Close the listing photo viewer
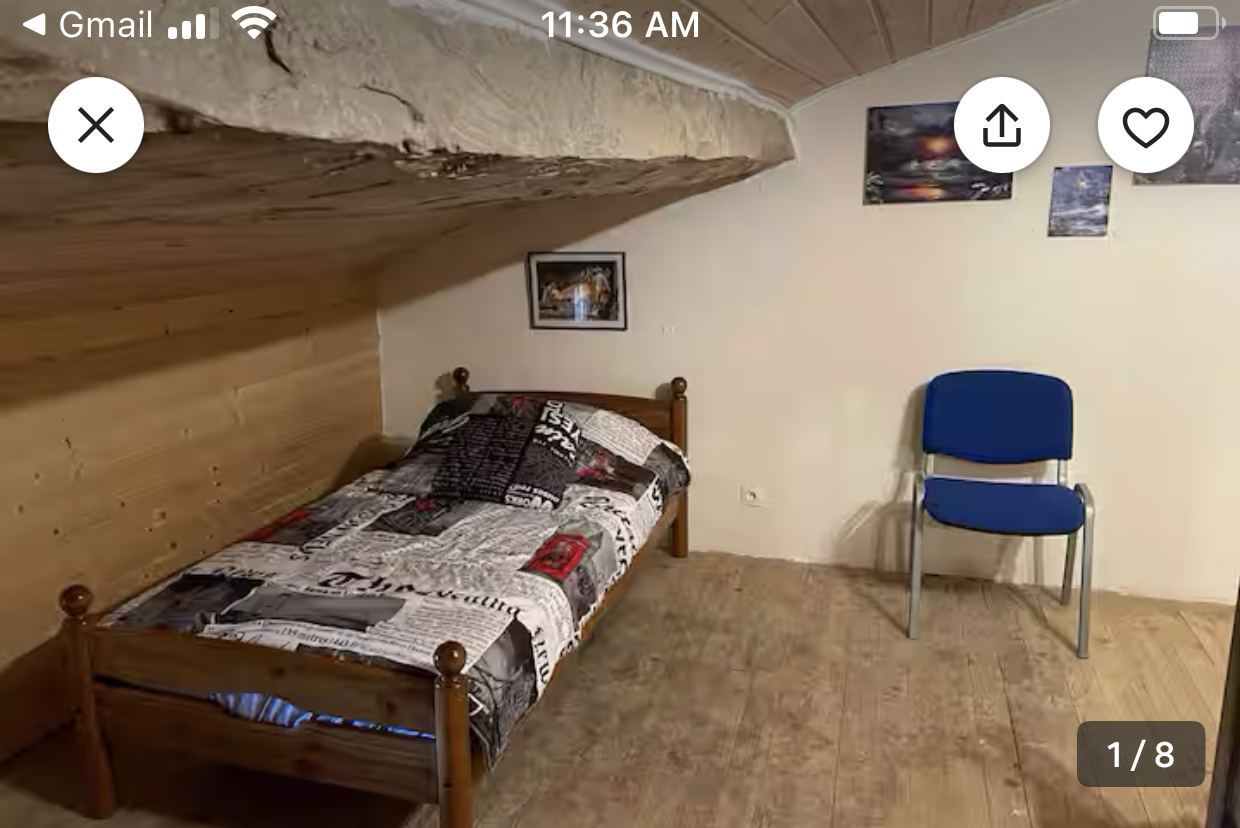The width and height of the screenshot is (1240, 828). point(96,125)
